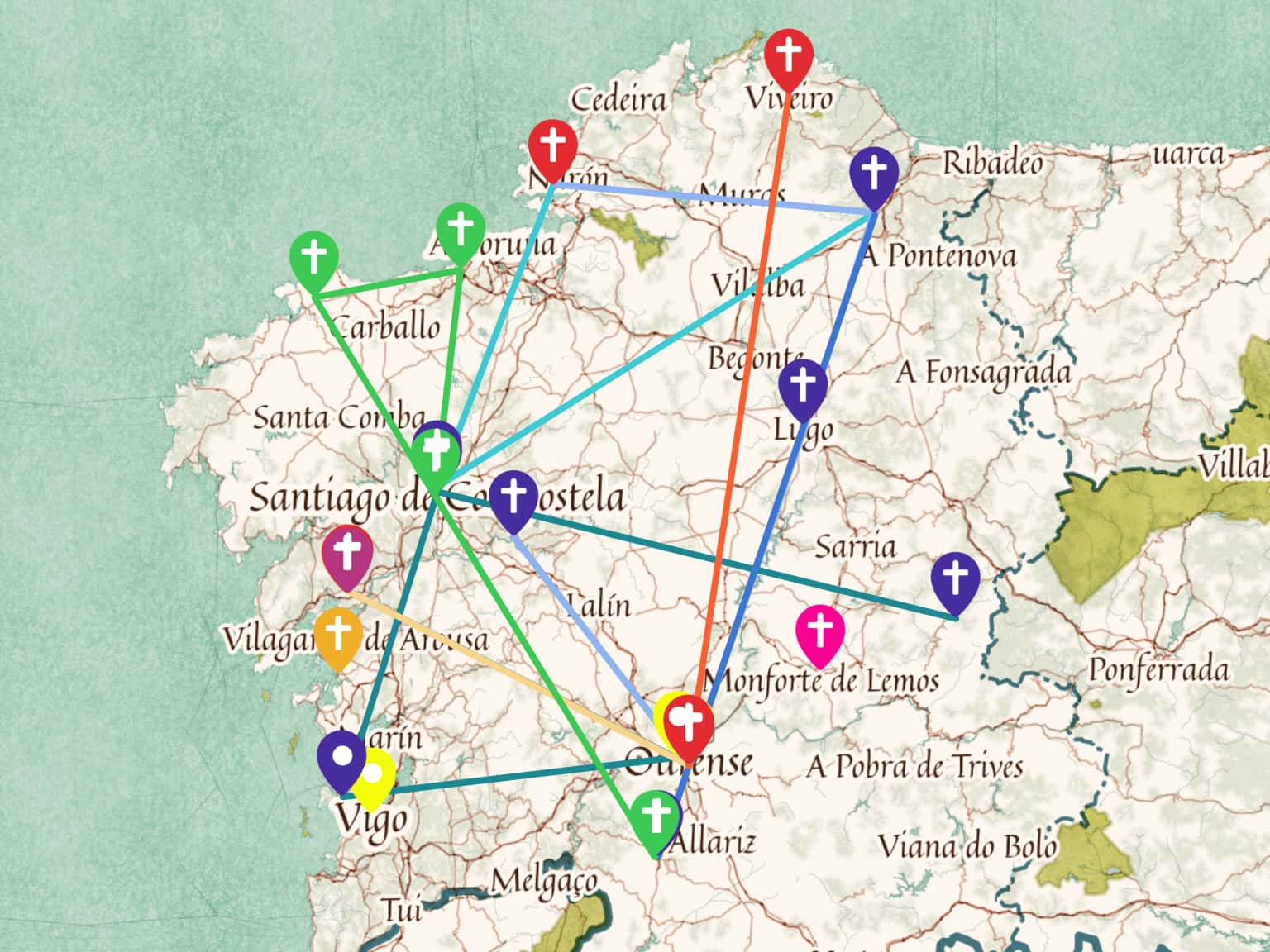Tap the magenta pin above Vilagarcía de Arousa
Image resolution: width=1270 pixels, height=952 pixels.
(347, 552)
